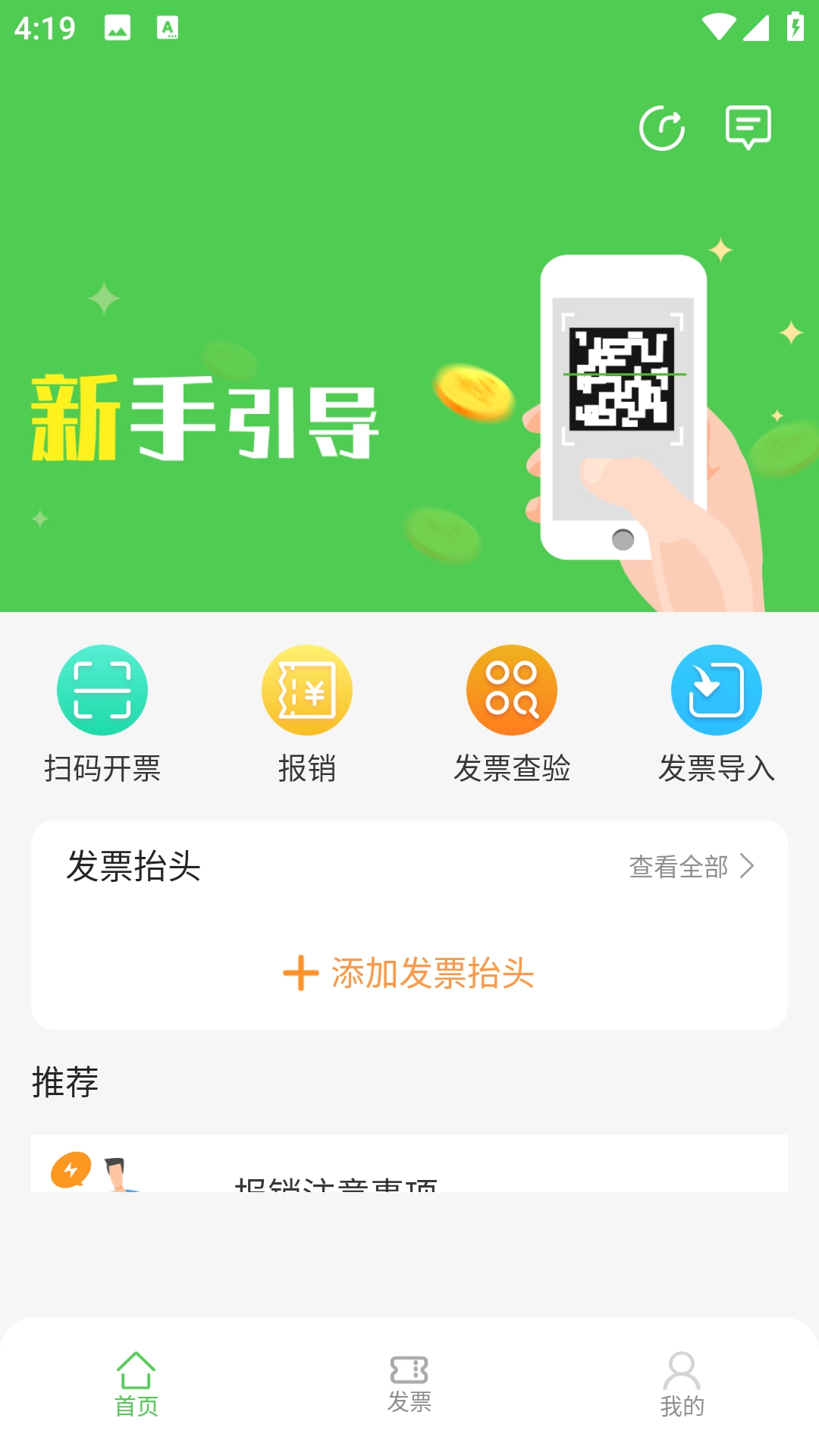Viewport: 819px width, 1456px height.
Task: Open the 报销 reimbursement tool
Action: click(x=307, y=690)
